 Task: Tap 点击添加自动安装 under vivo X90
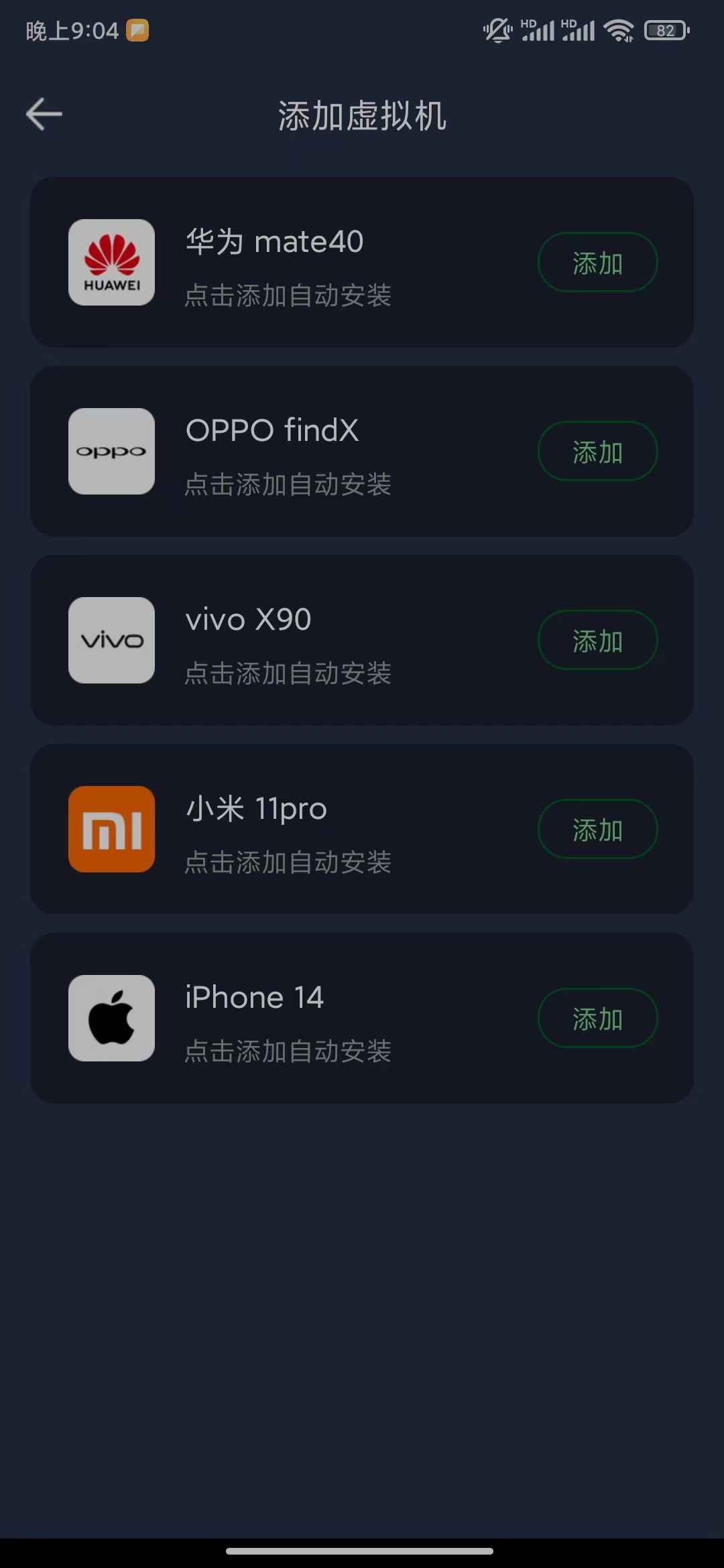tap(288, 674)
